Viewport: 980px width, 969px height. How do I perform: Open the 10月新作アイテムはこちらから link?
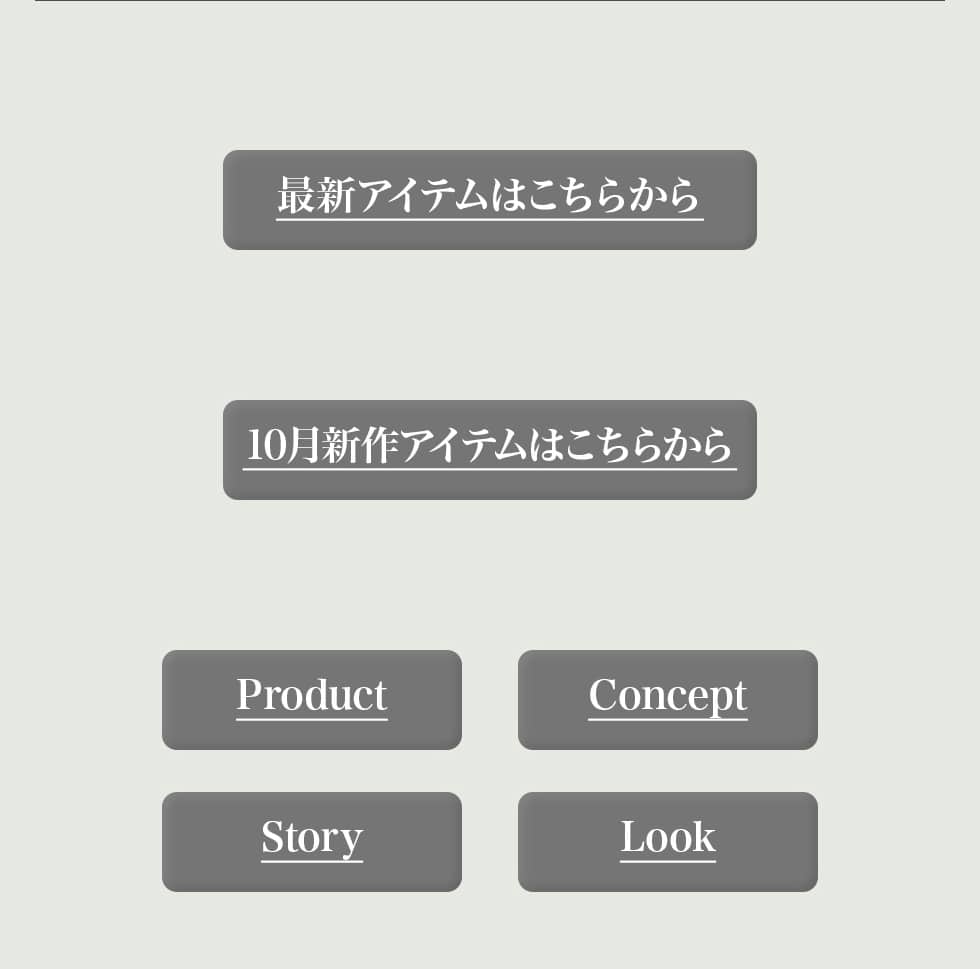tap(489, 449)
